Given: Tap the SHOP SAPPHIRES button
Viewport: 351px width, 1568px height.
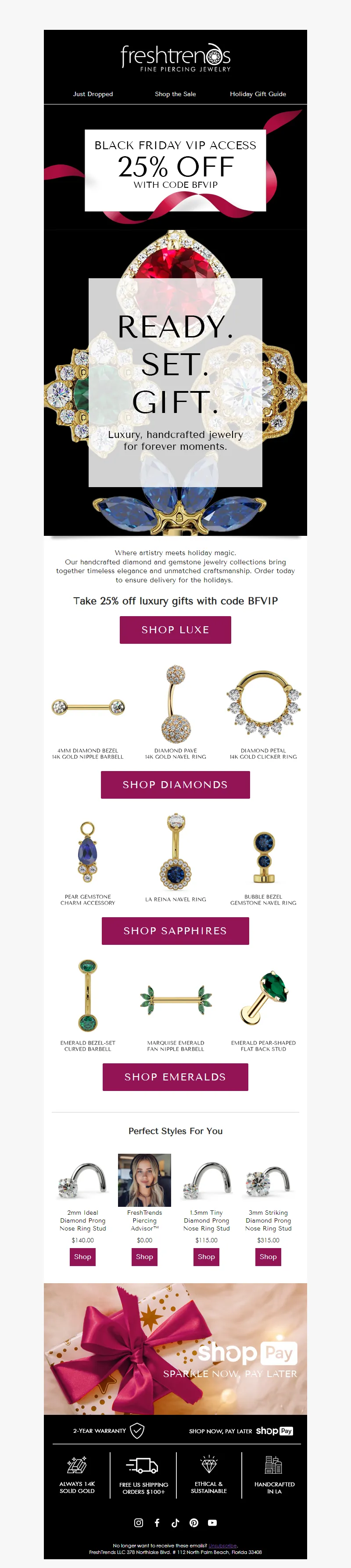Looking at the screenshot, I should pyautogui.click(x=175, y=930).
